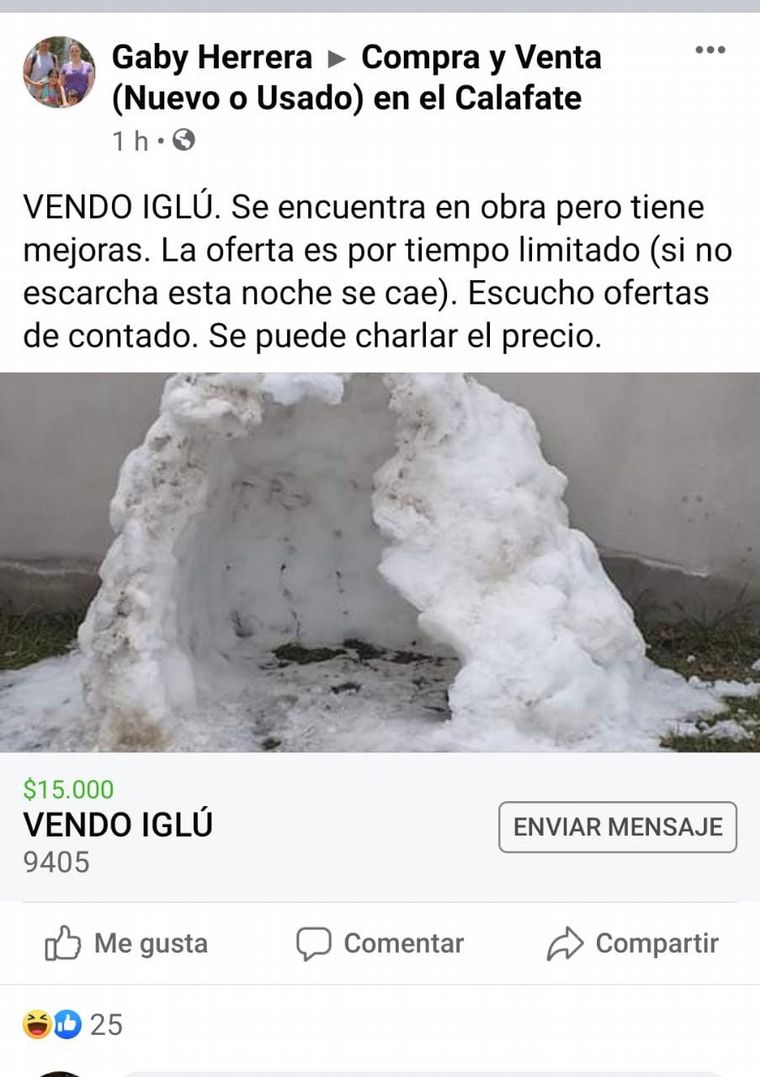Visit Gaby Herrera's profile name link

[212, 58]
